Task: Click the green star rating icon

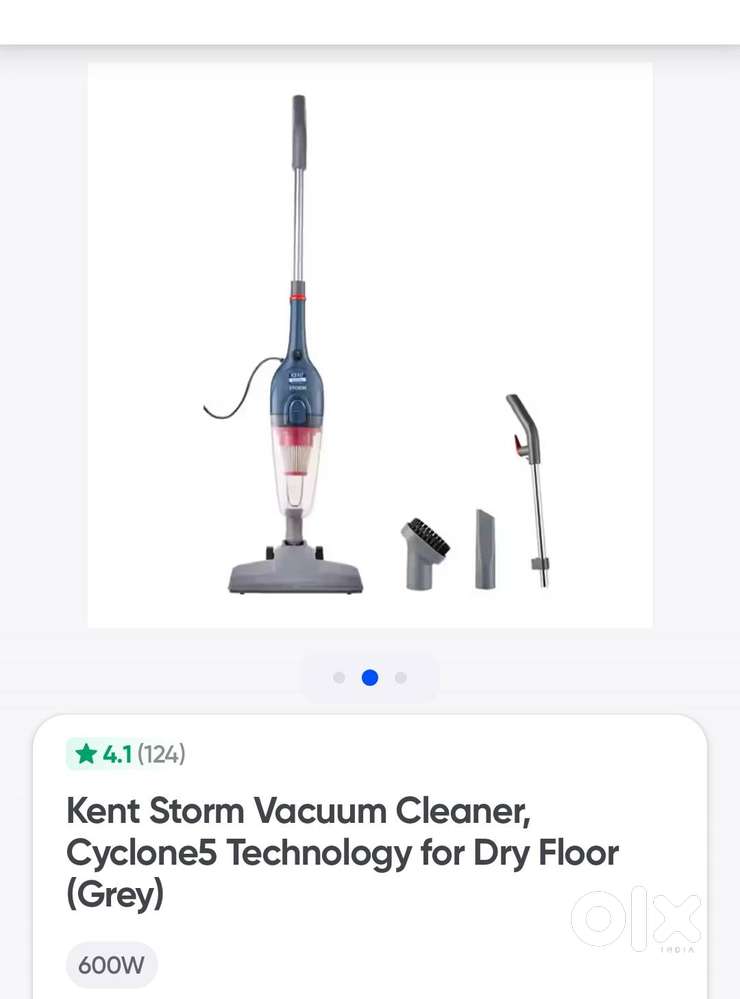Action: pyautogui.click(x=85, y=755)
